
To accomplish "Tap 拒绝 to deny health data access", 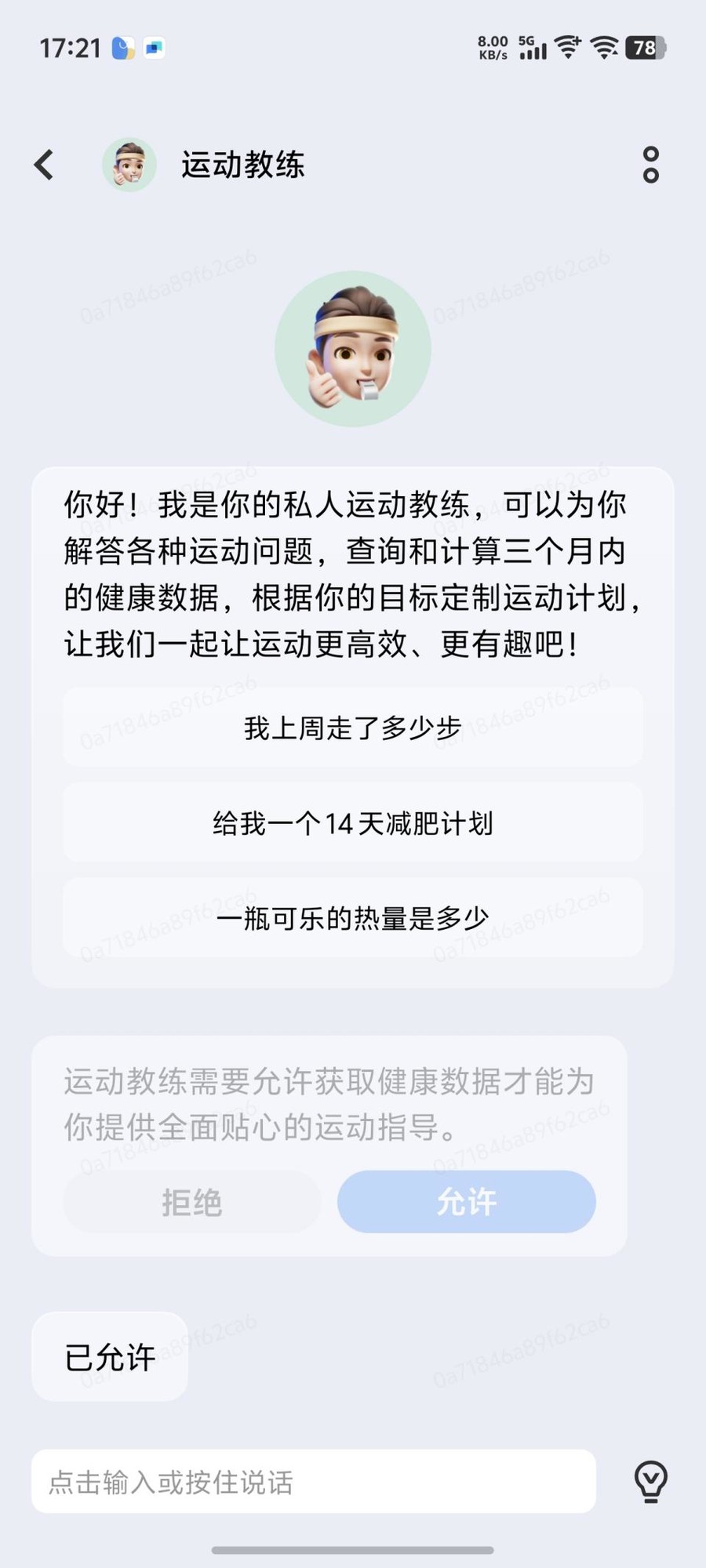I will coord(191,1201).
